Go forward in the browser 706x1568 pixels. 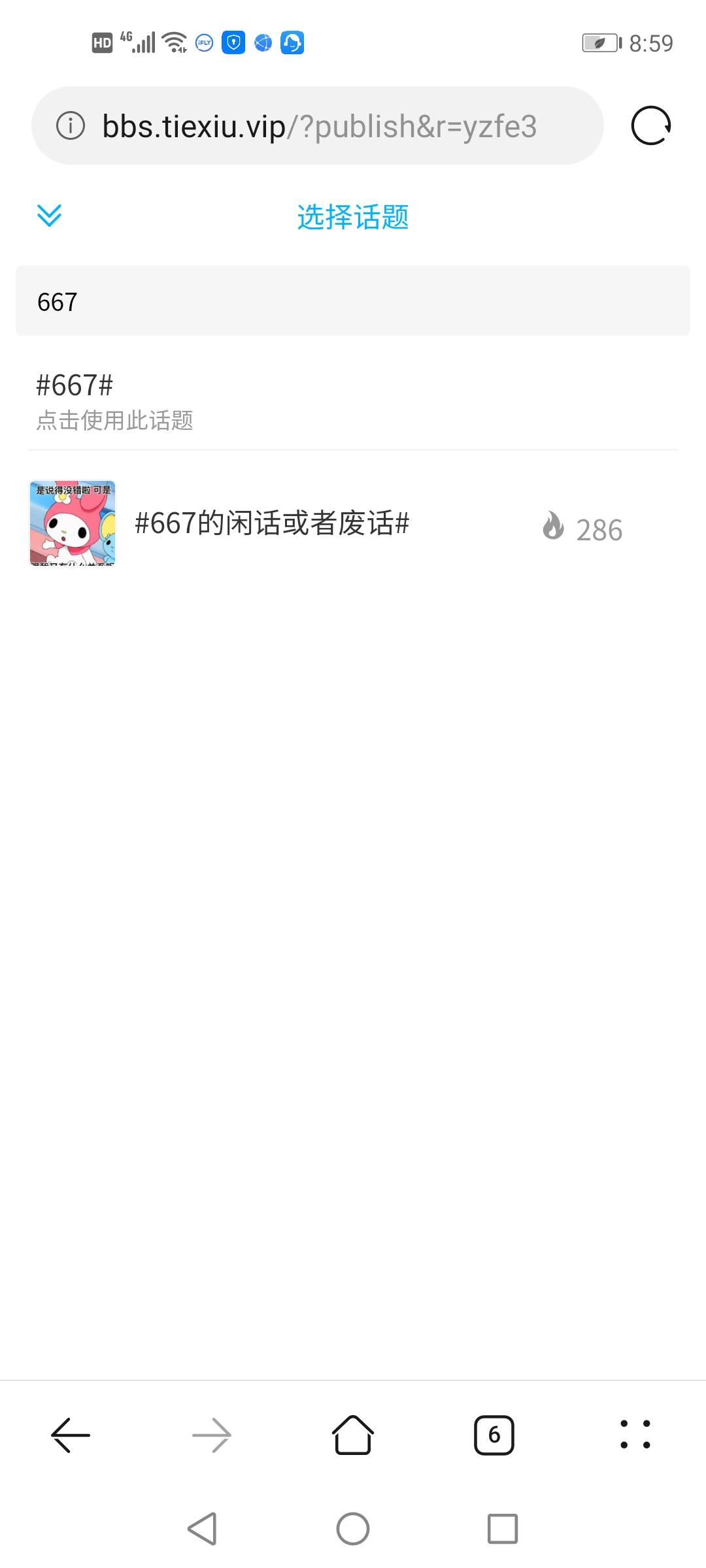[x=212, y=1435]
